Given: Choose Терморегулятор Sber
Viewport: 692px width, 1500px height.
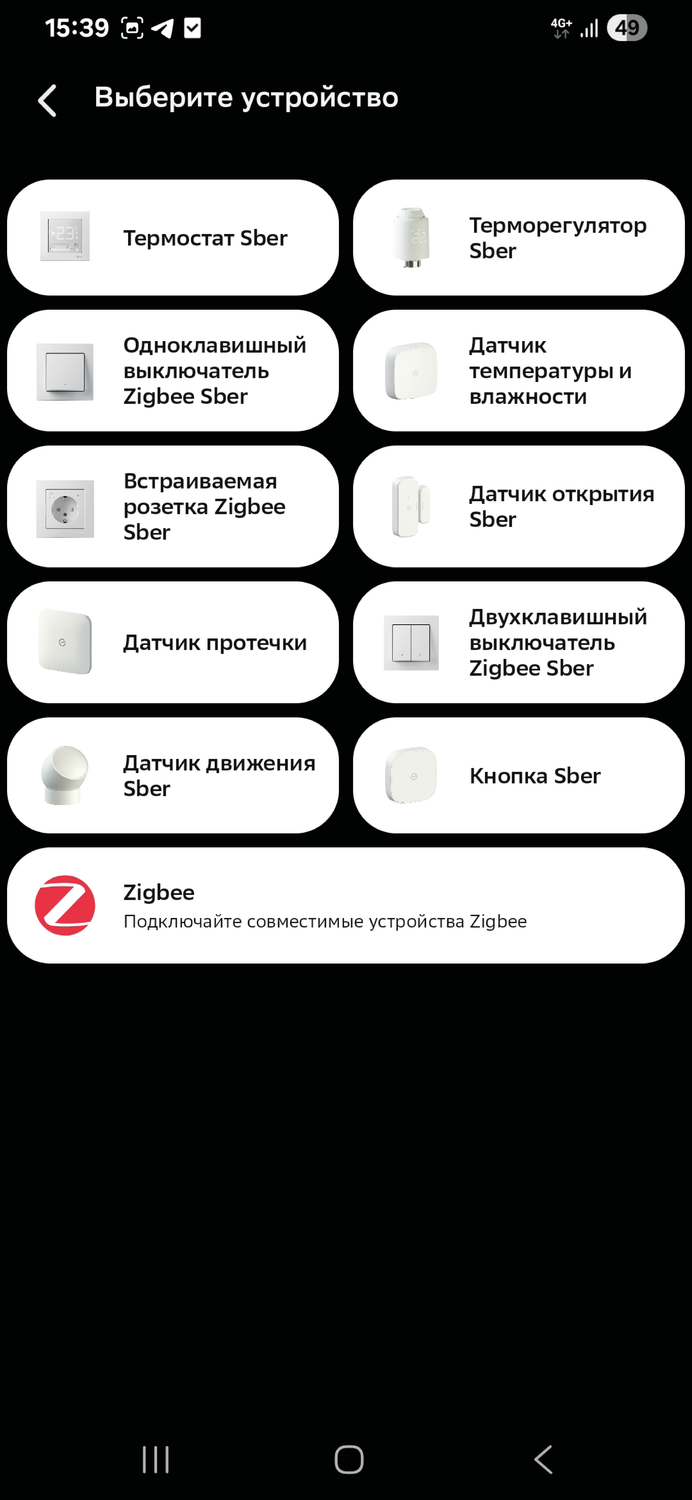Looking at the screenshot, I should pyautogui.click(x=519, y=238).
